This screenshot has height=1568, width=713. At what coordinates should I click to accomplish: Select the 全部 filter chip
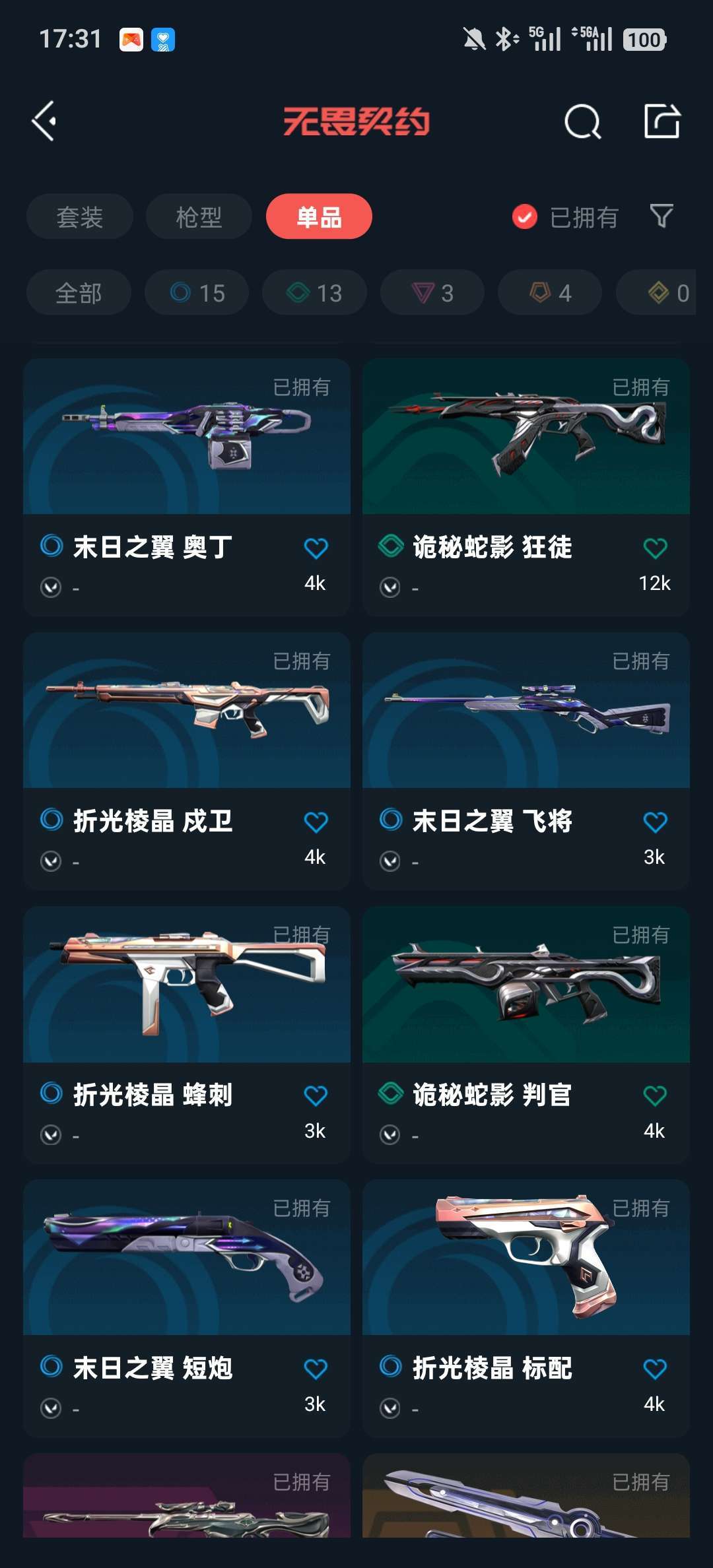(78, 293)
